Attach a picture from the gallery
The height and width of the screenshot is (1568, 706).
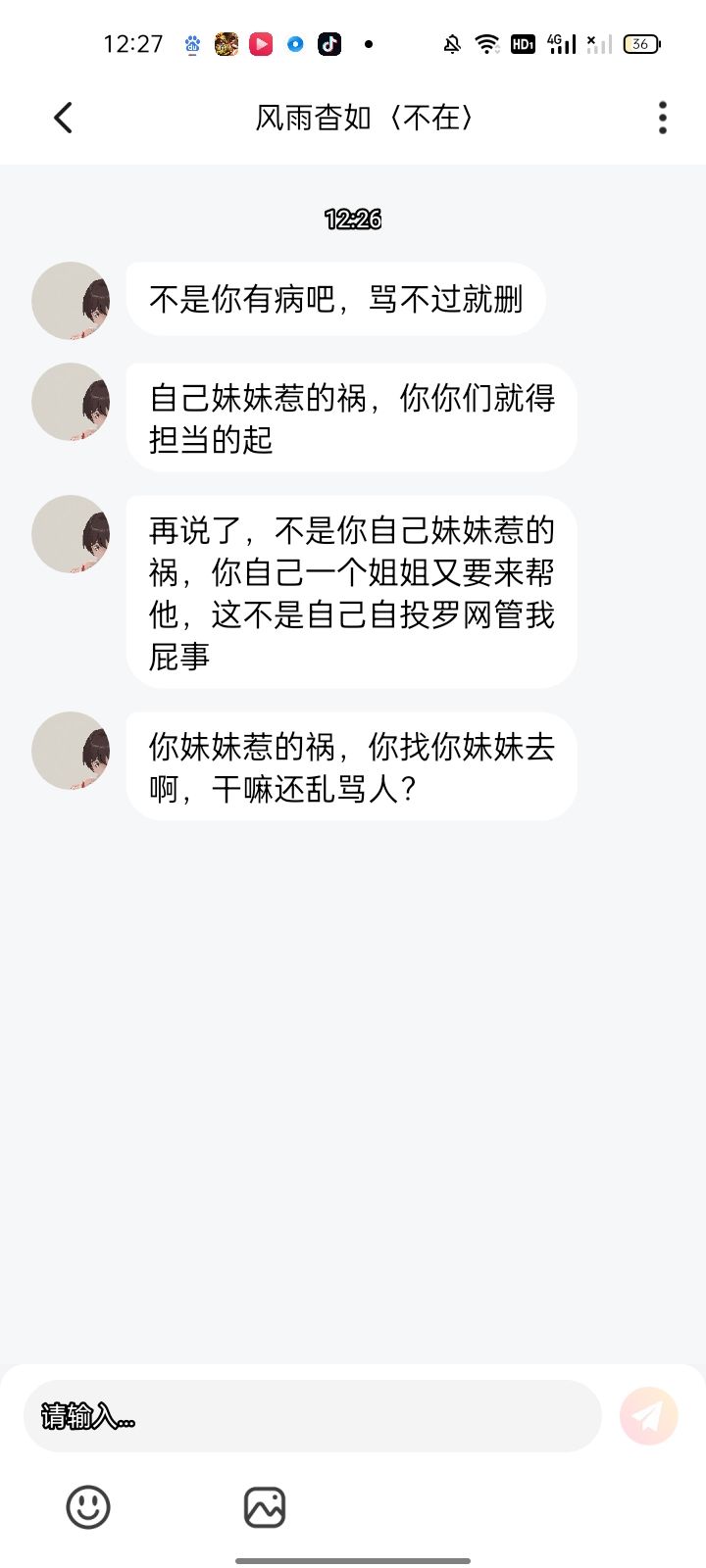pyautogui.click(x=265, y=1507)
